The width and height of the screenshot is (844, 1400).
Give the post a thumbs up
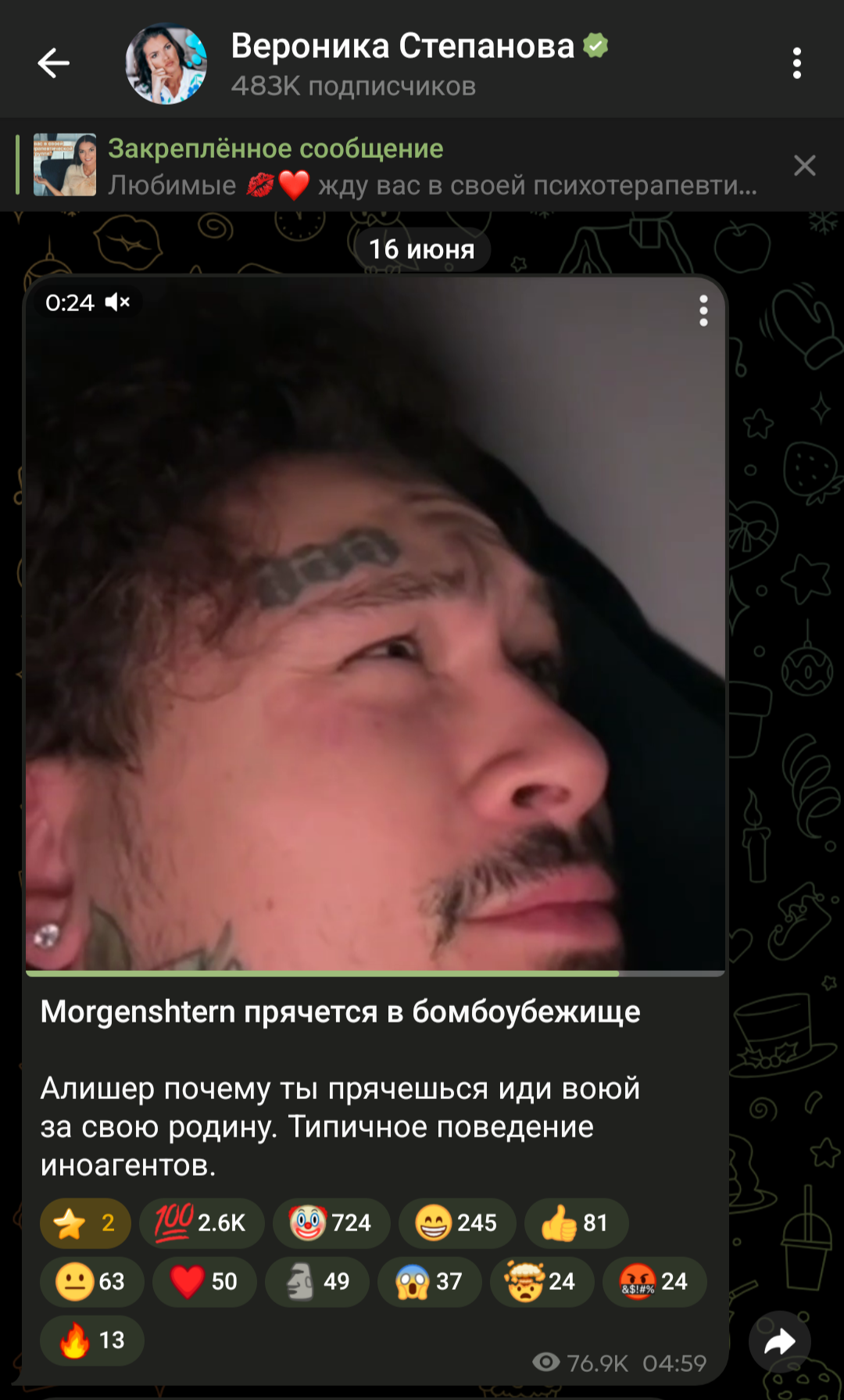(x=575, y=1223)
